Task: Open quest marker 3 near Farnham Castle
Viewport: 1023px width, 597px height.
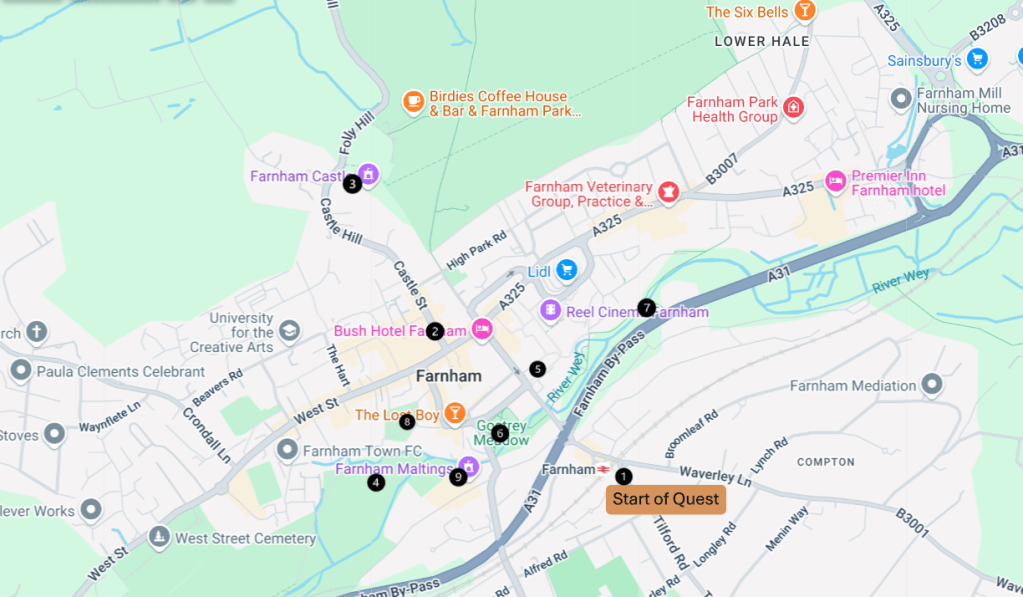Action: [352, 184]
